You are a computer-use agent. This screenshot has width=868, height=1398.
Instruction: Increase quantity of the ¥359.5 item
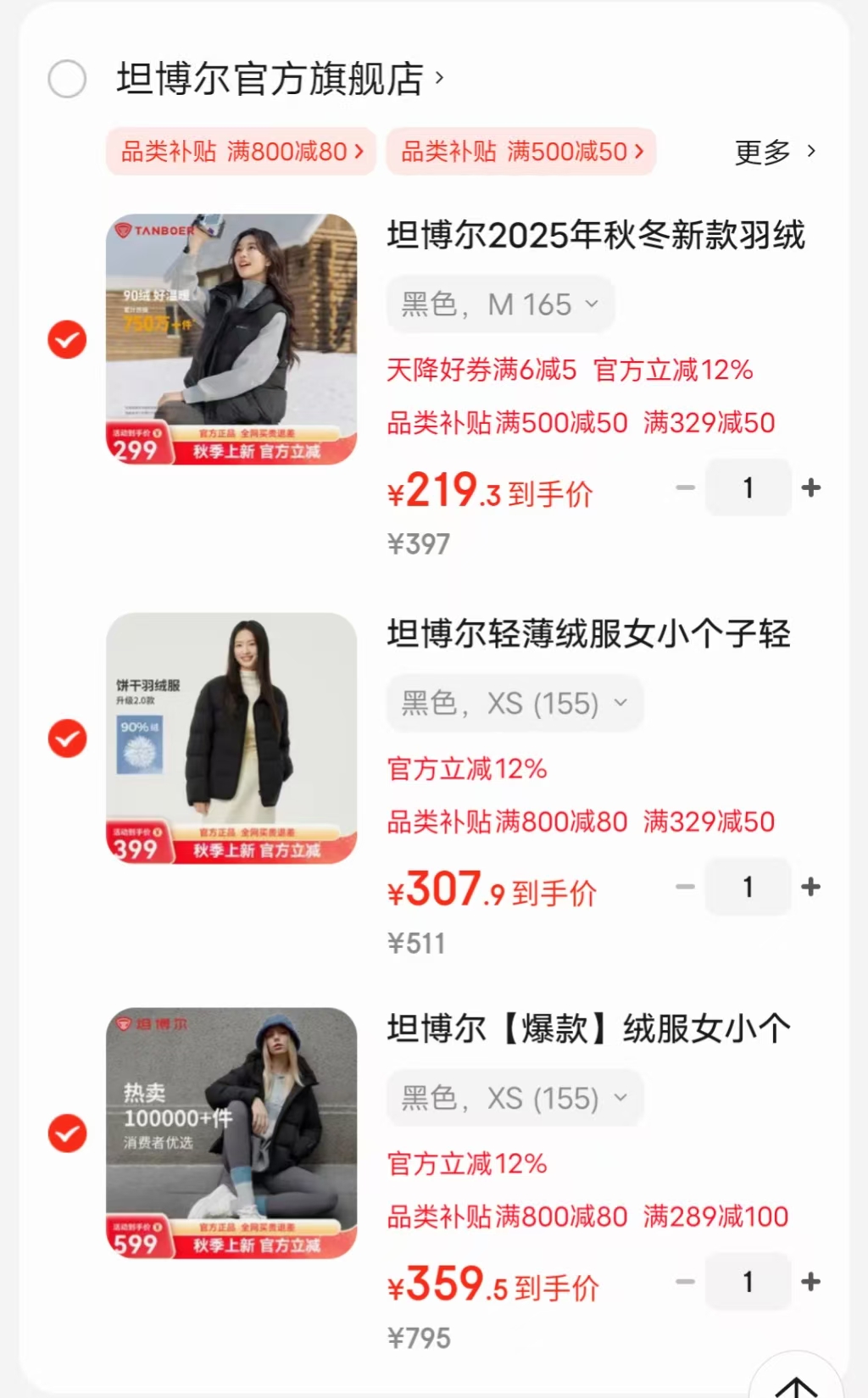pyautogui.click(x=811, y=1282)
